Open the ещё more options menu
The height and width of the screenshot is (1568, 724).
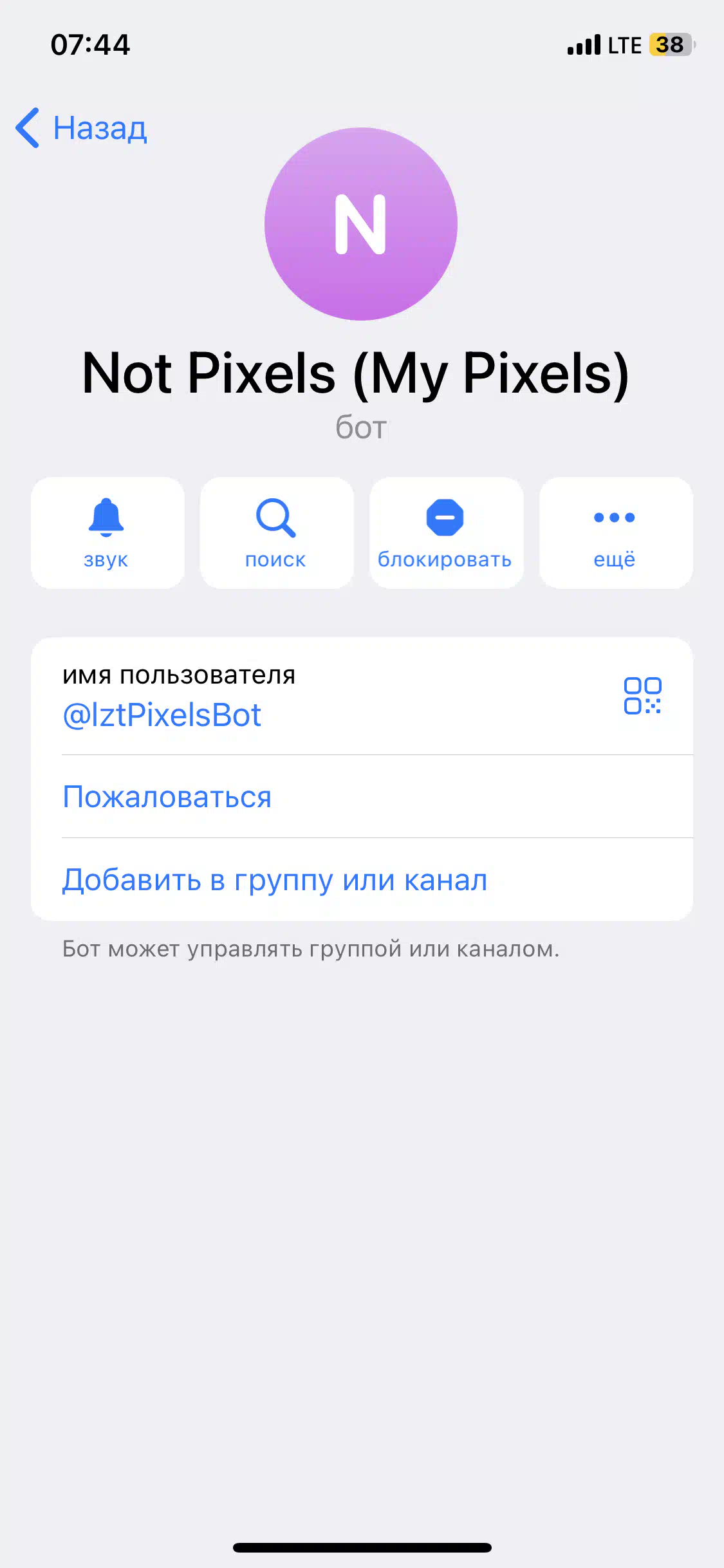(x=616, y=533)
